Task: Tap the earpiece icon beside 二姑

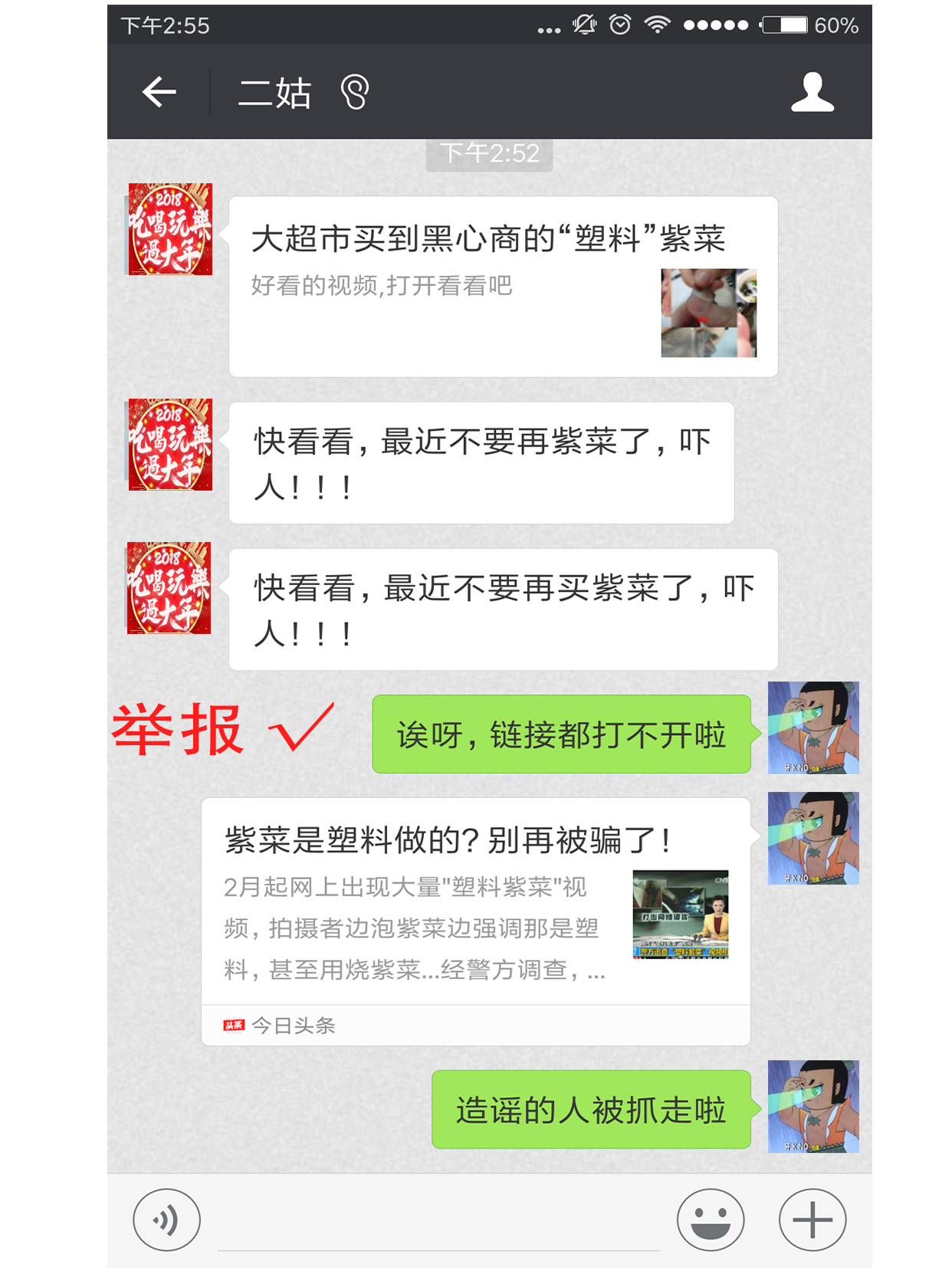Action: click(x=354, y=90)
